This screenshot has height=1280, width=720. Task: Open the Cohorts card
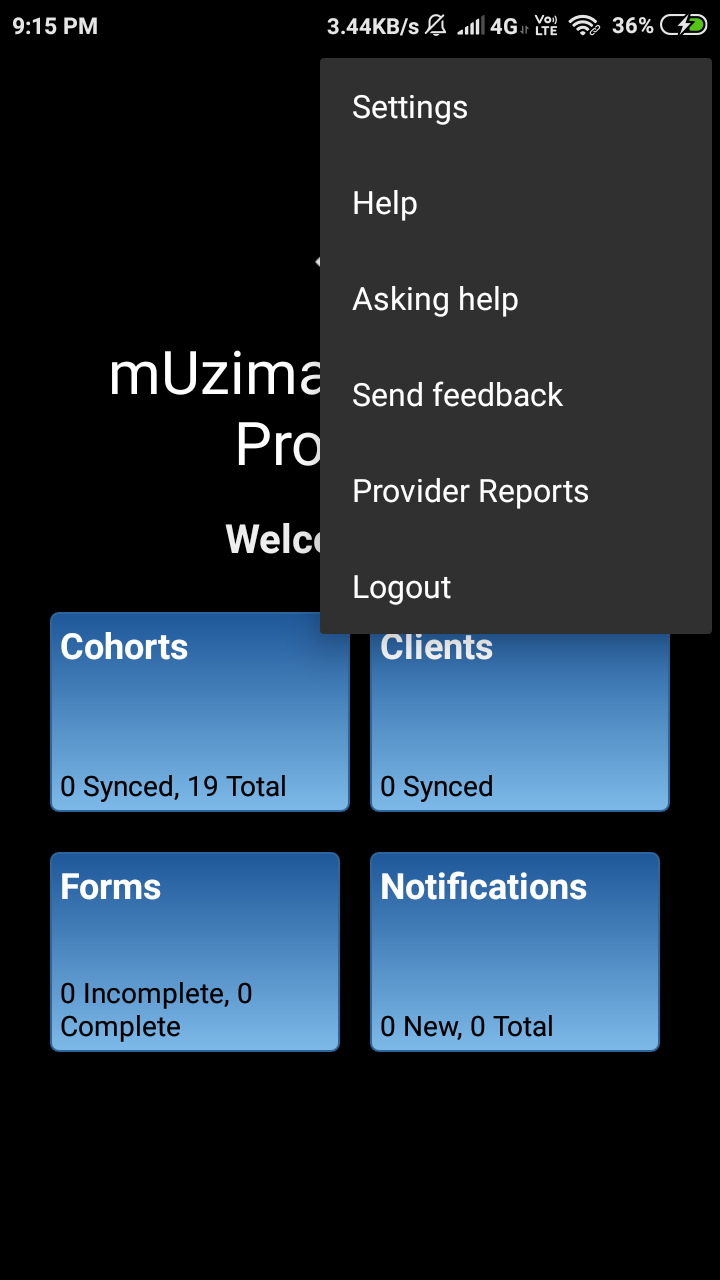point(200,711)
